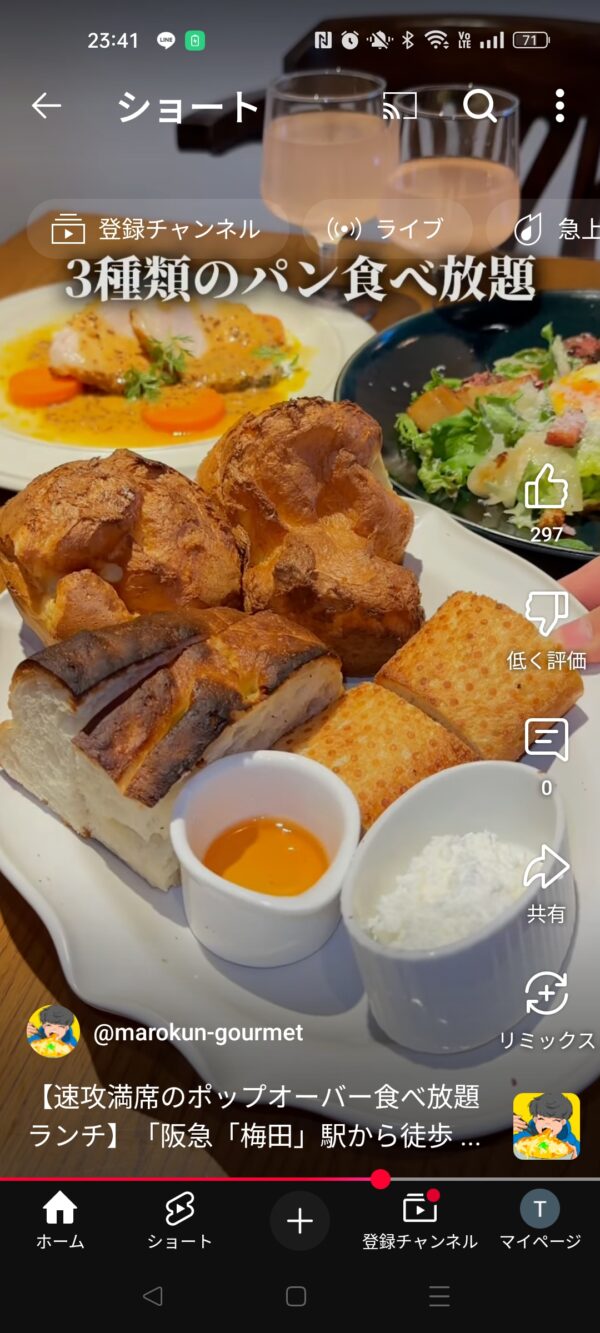Screen dimensions: 600x1333
Task: Open the three-dot overflow menu
Action: (x=559, y=106)
